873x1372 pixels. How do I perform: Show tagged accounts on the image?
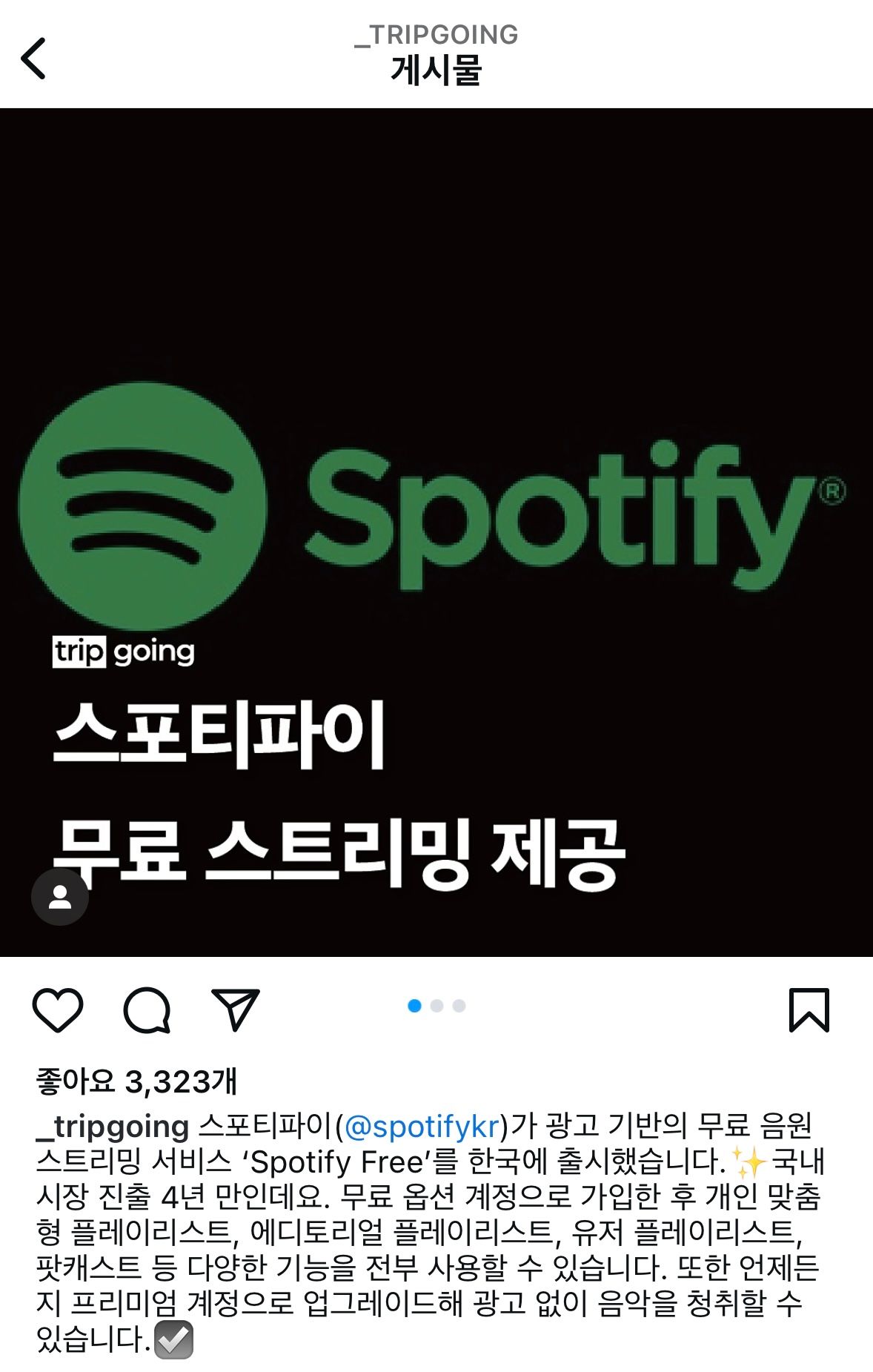point(60,897)
